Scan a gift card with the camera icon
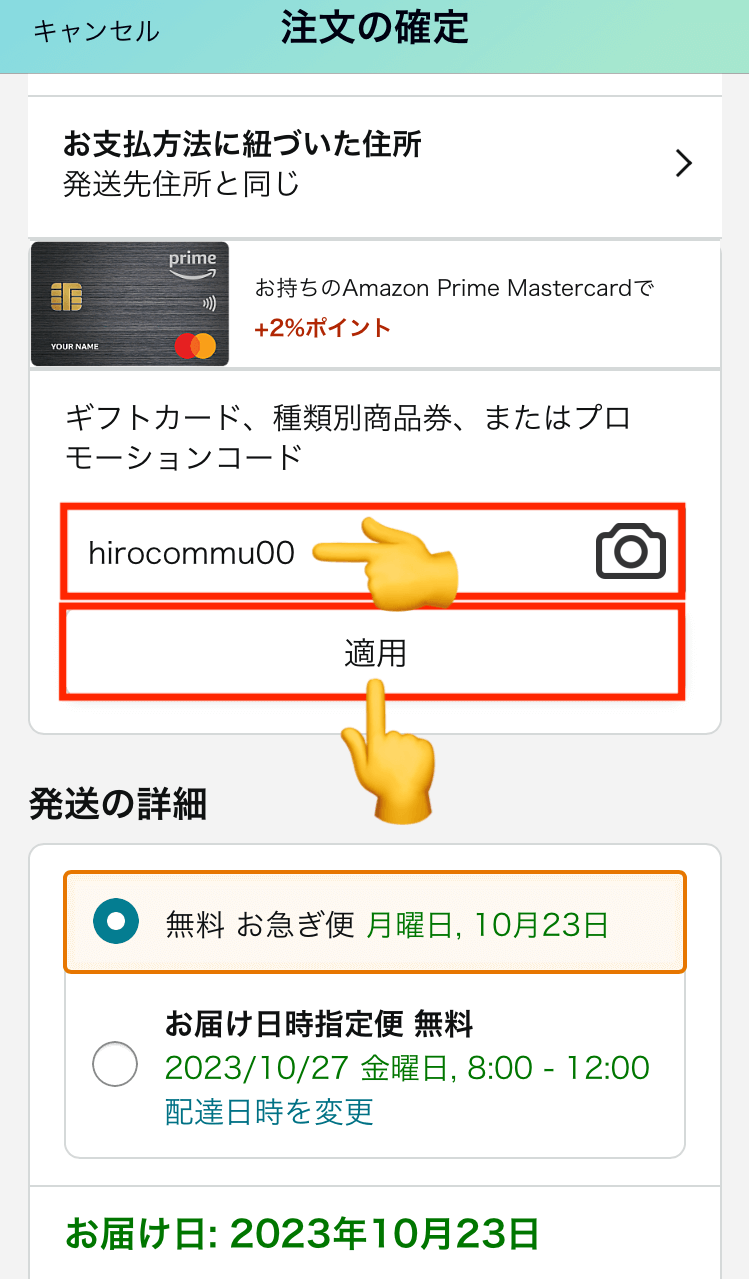 click(631, 551)
